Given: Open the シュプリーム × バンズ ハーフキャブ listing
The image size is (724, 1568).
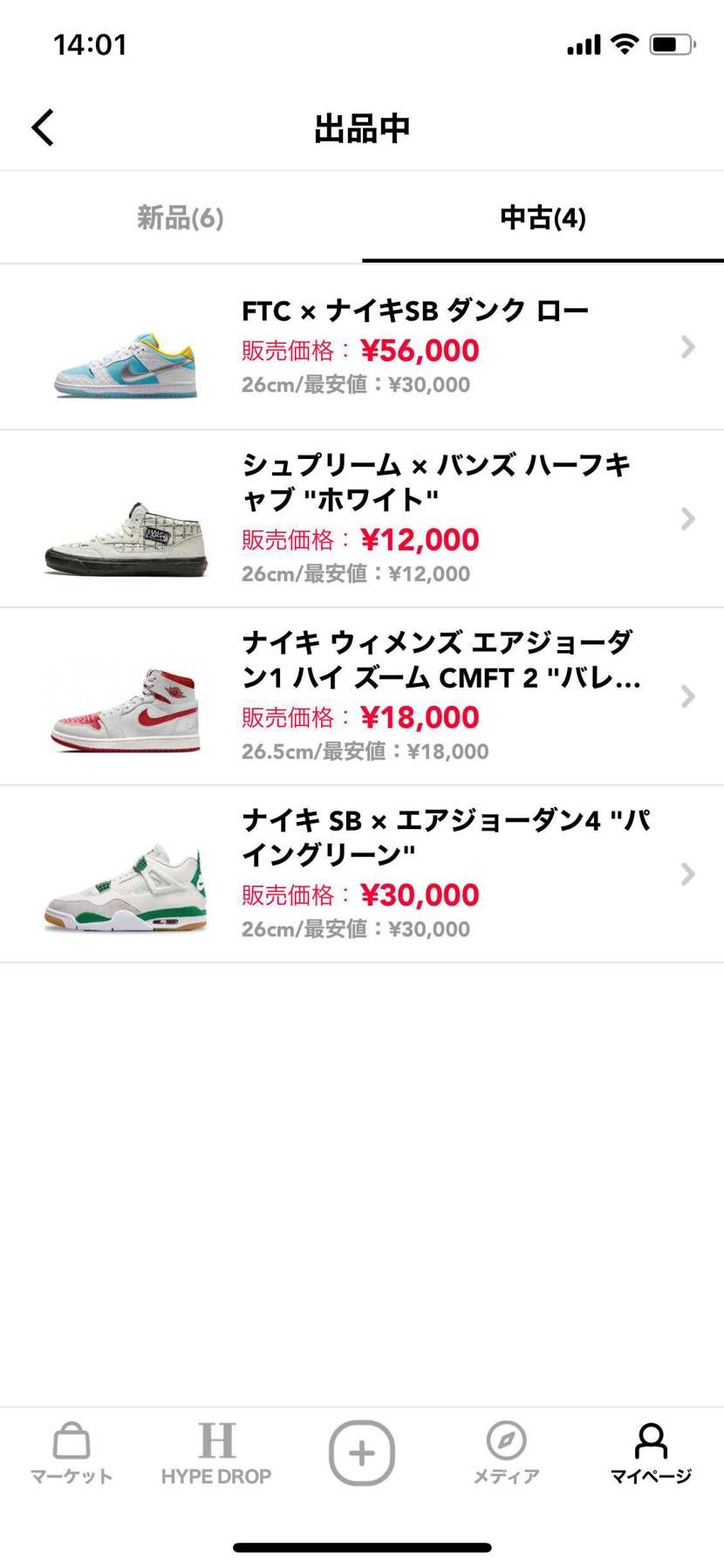Looking at the screenshot, I should [362, 518].
